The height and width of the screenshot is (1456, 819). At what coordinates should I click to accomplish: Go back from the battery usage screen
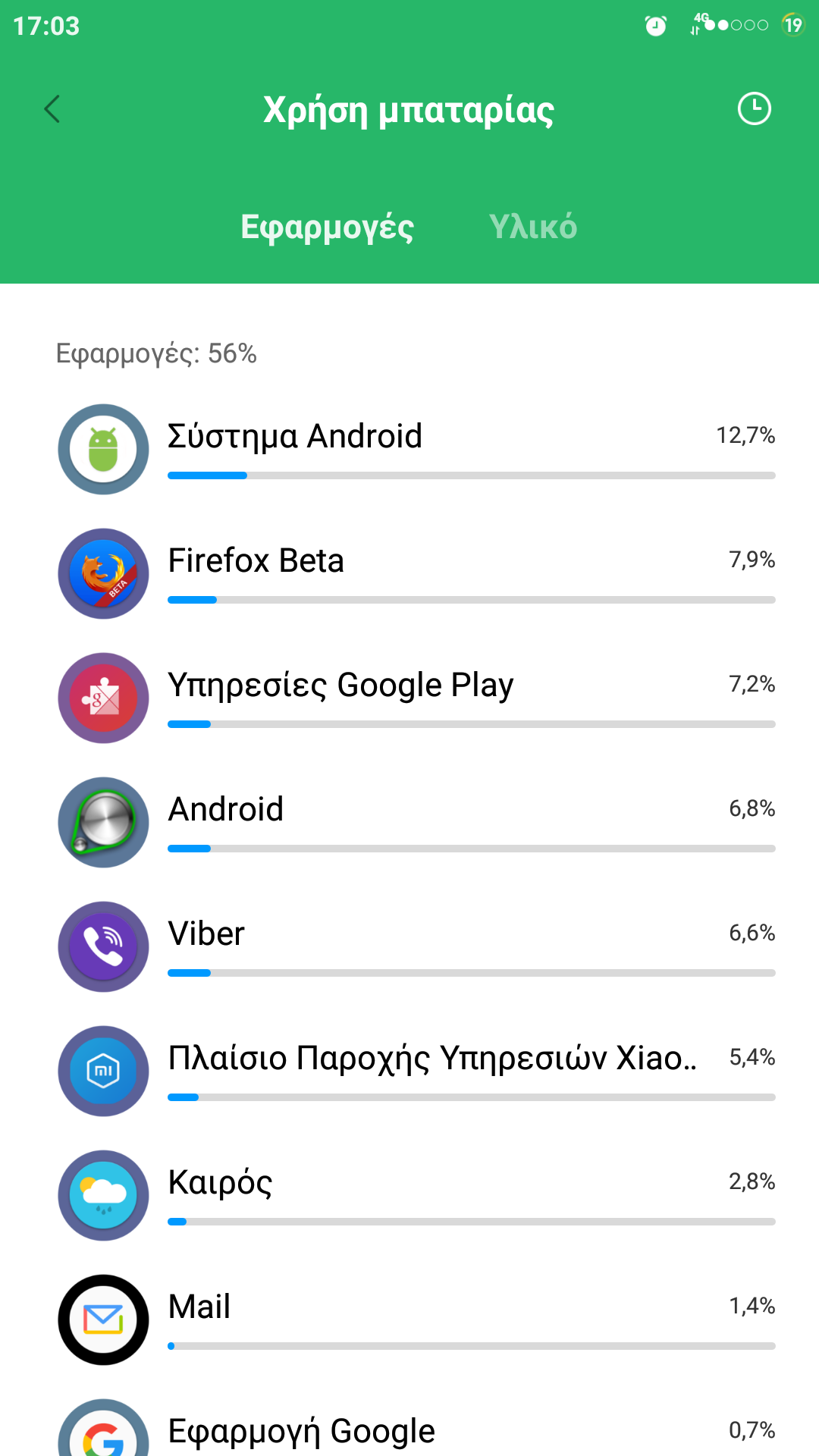52,109
